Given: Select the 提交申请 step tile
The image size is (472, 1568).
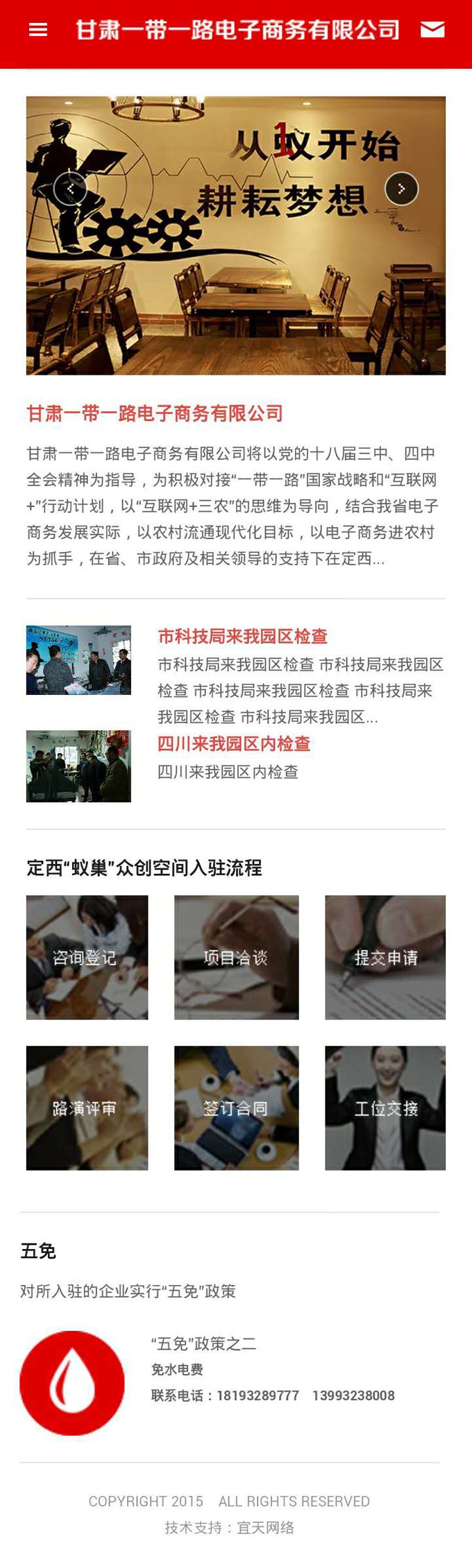Looking at the screenshot, I should (385, 957).
